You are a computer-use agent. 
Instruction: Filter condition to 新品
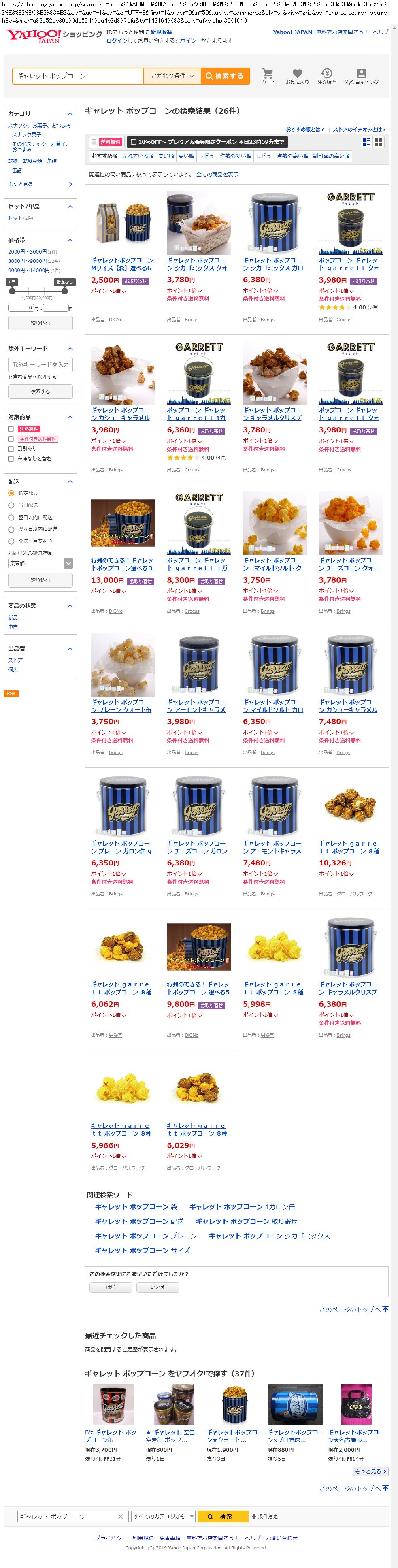pos(13,617)
